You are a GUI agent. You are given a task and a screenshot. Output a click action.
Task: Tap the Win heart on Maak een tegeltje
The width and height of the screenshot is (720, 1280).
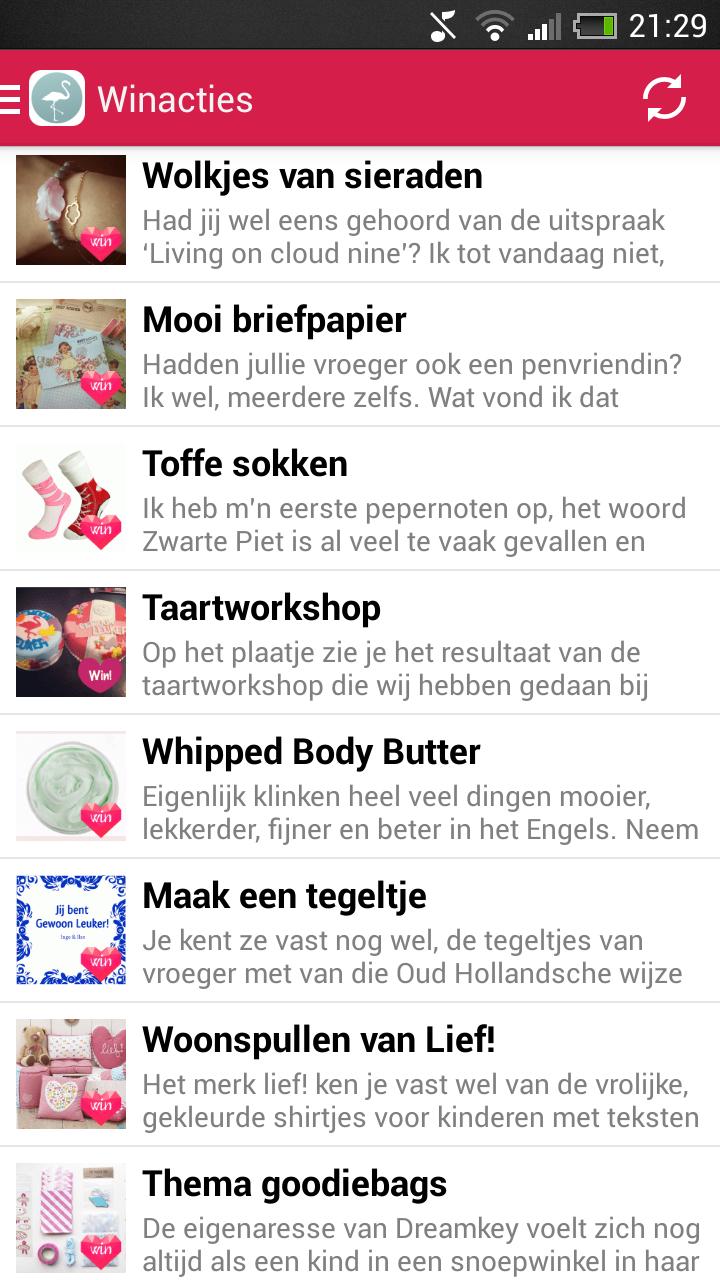[x=99, y=963]
